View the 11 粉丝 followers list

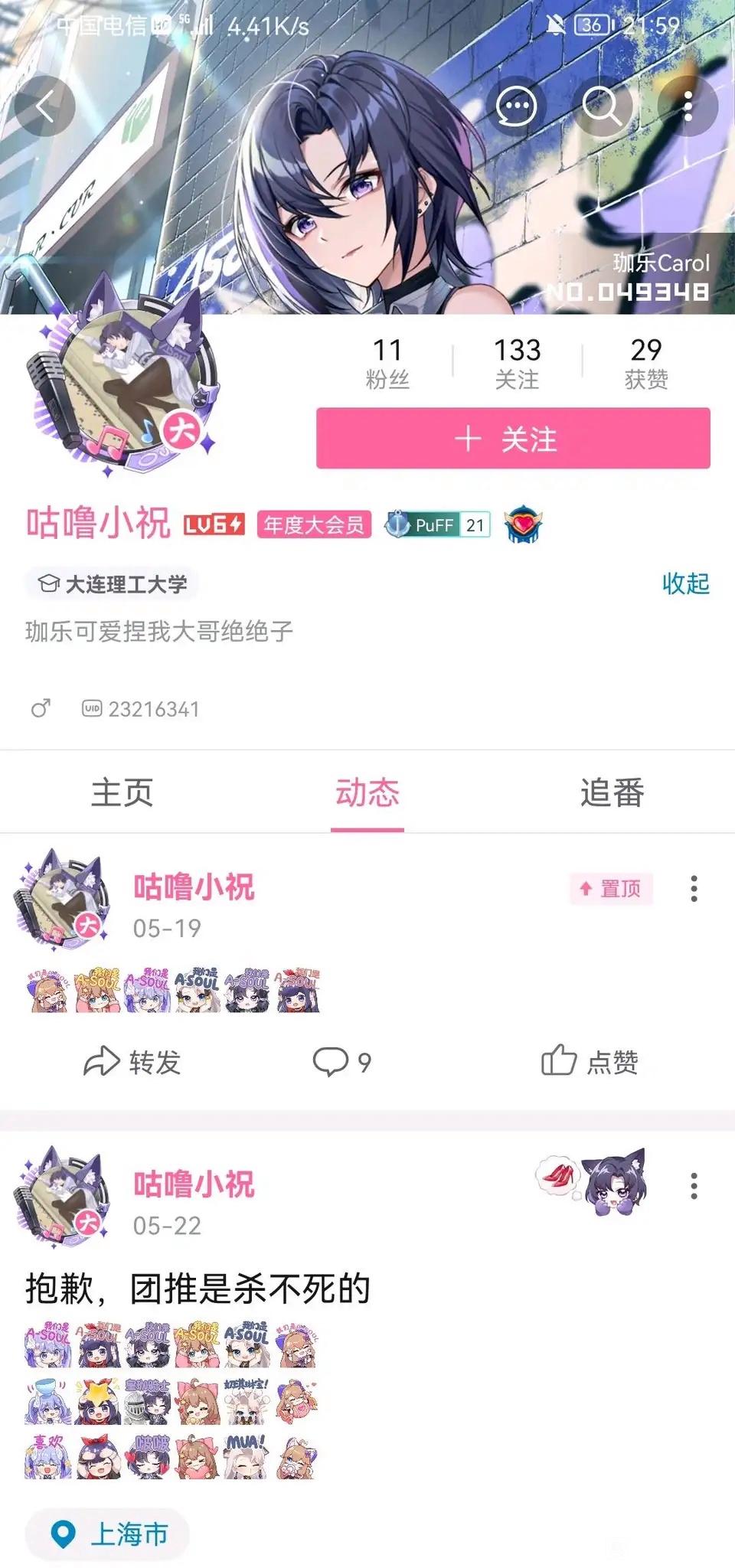click(x=387, y=363)
